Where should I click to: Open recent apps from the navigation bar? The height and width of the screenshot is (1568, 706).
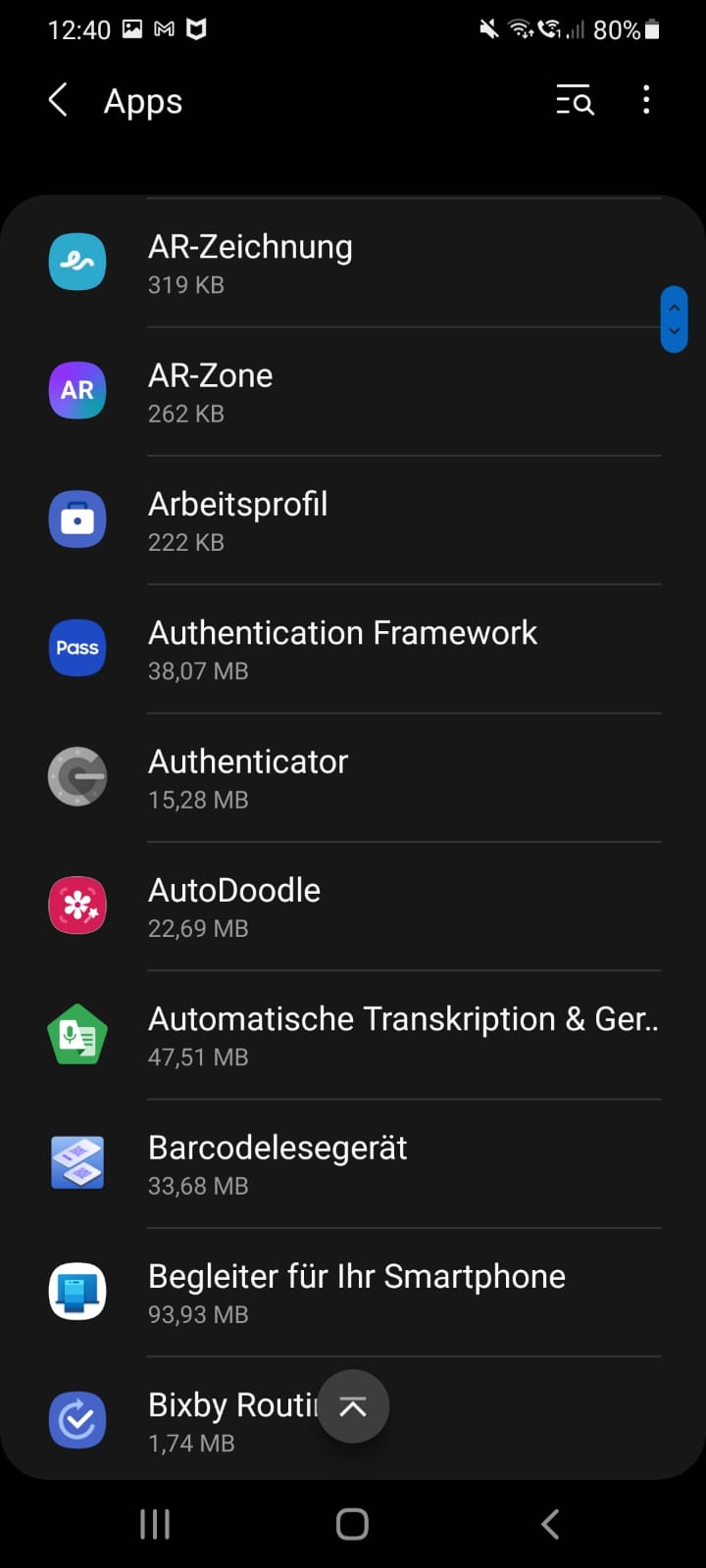(155, 1524)
